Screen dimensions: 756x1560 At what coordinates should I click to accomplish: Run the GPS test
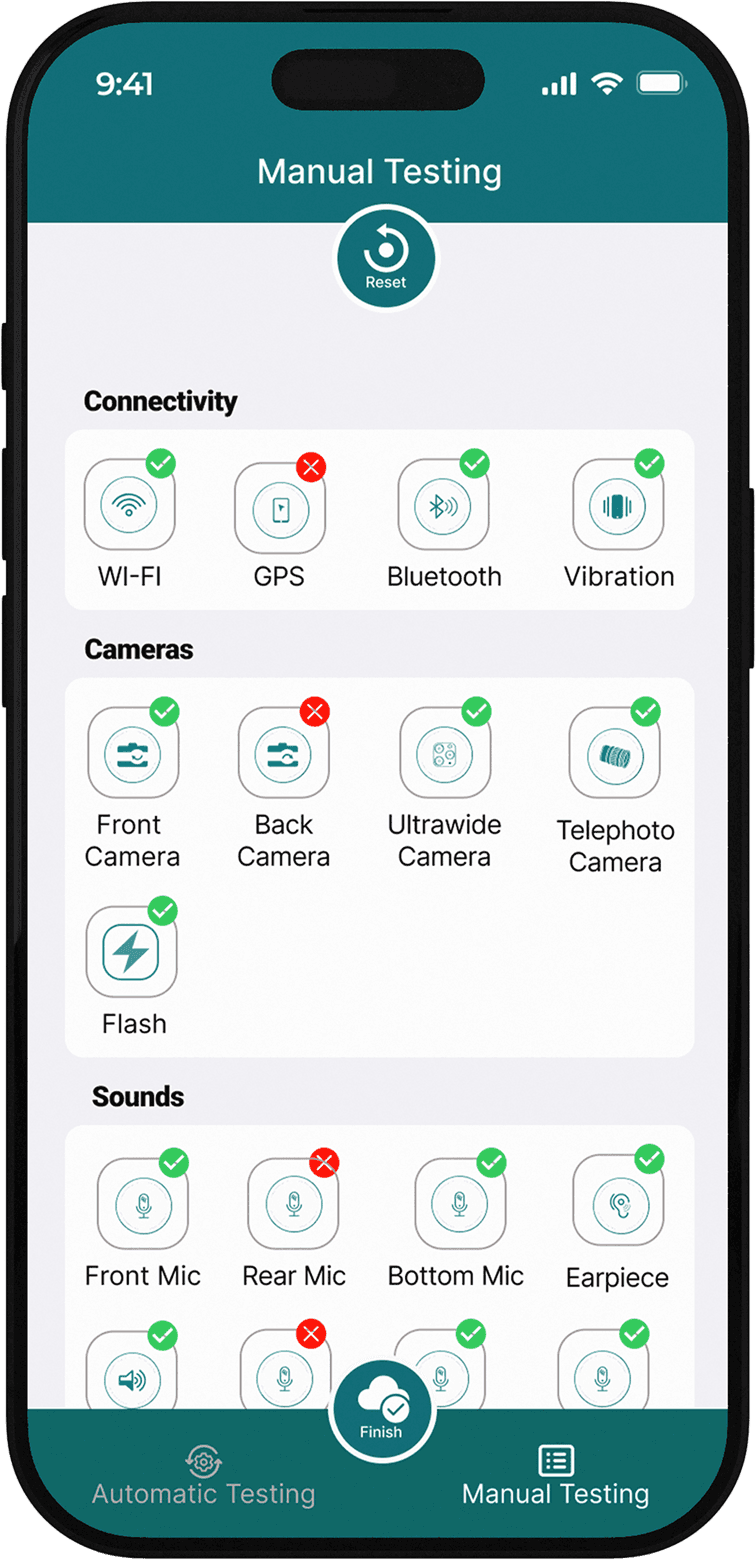[x=279, y=509]
